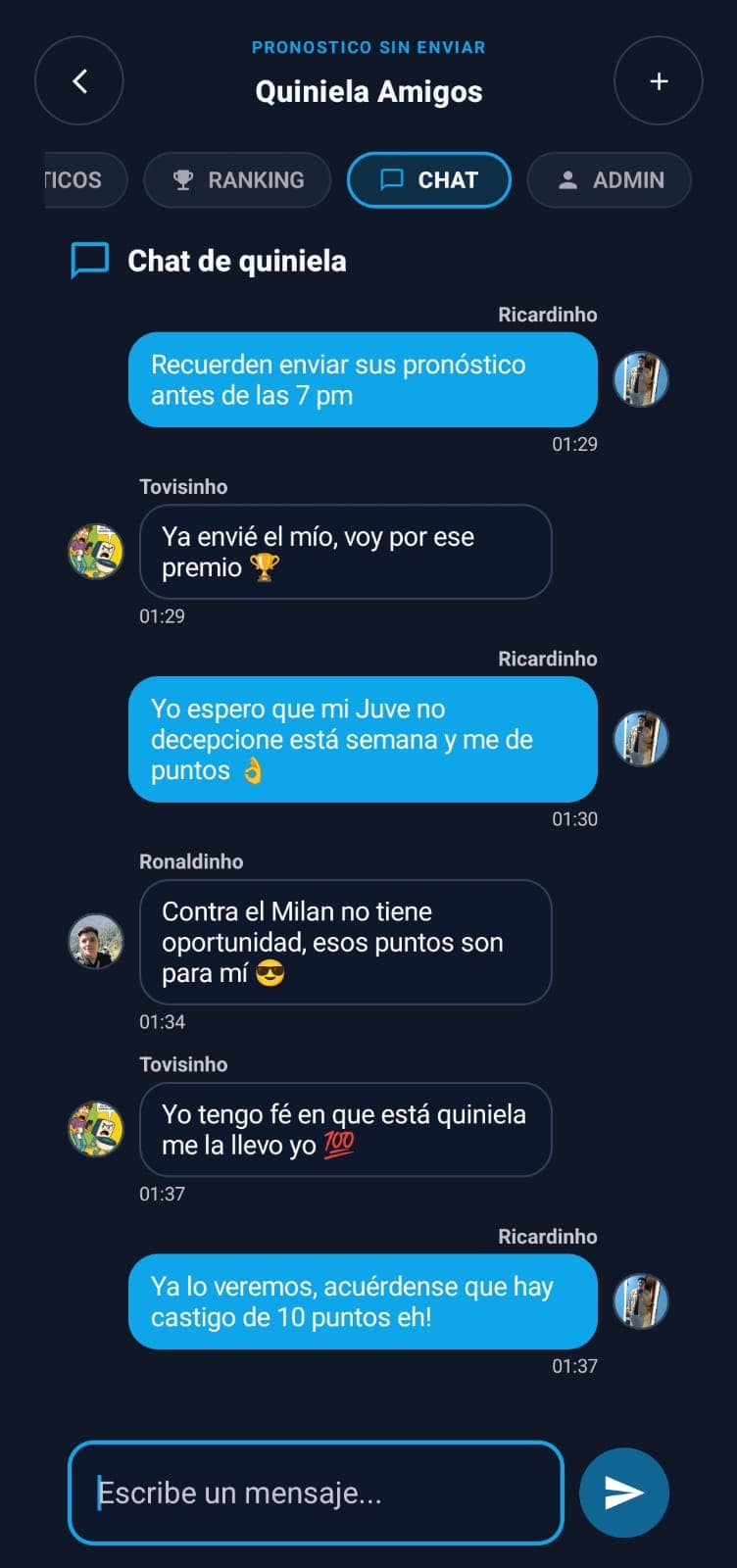Tap the 'Escribe un mensaje' input field
Viewport: 737px width, 1568px height.
point(315,1492)
